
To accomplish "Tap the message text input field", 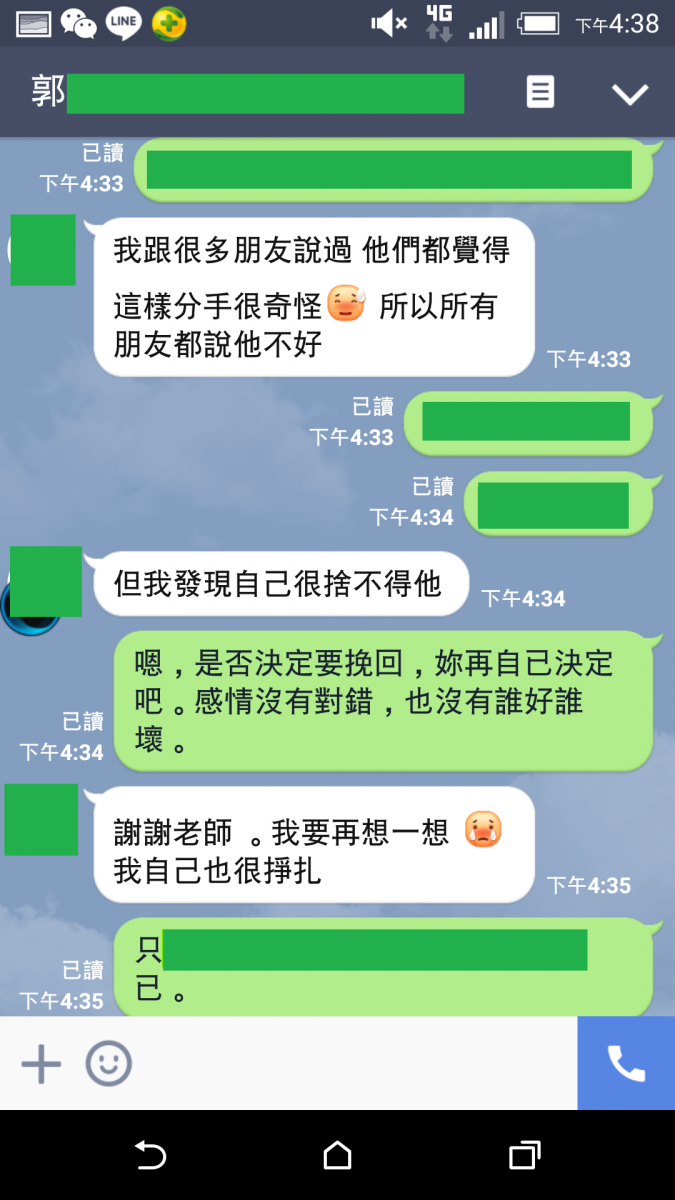I will coord(350,1064).
